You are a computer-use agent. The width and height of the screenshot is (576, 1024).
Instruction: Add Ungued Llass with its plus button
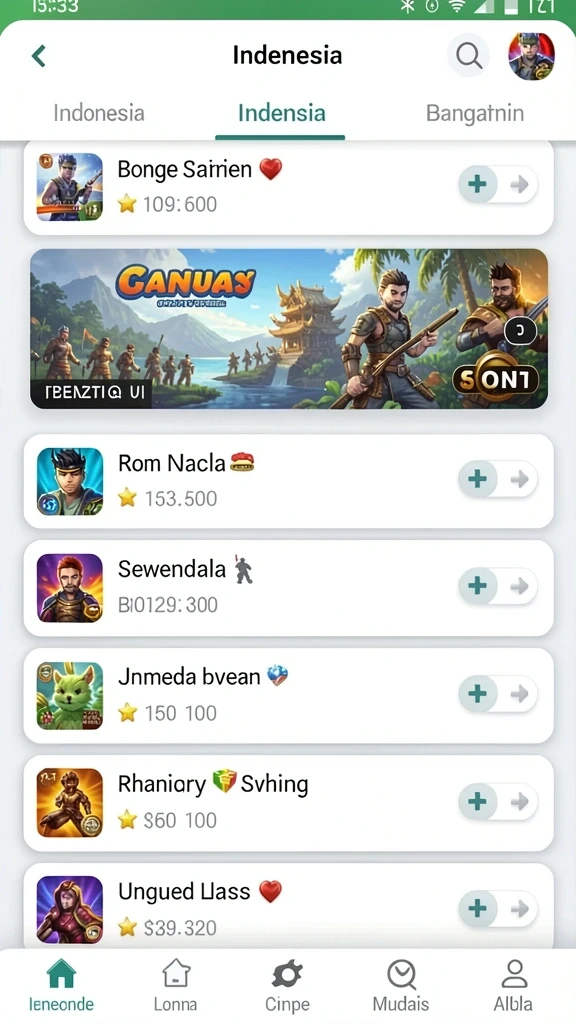click(x=478, y=908)
